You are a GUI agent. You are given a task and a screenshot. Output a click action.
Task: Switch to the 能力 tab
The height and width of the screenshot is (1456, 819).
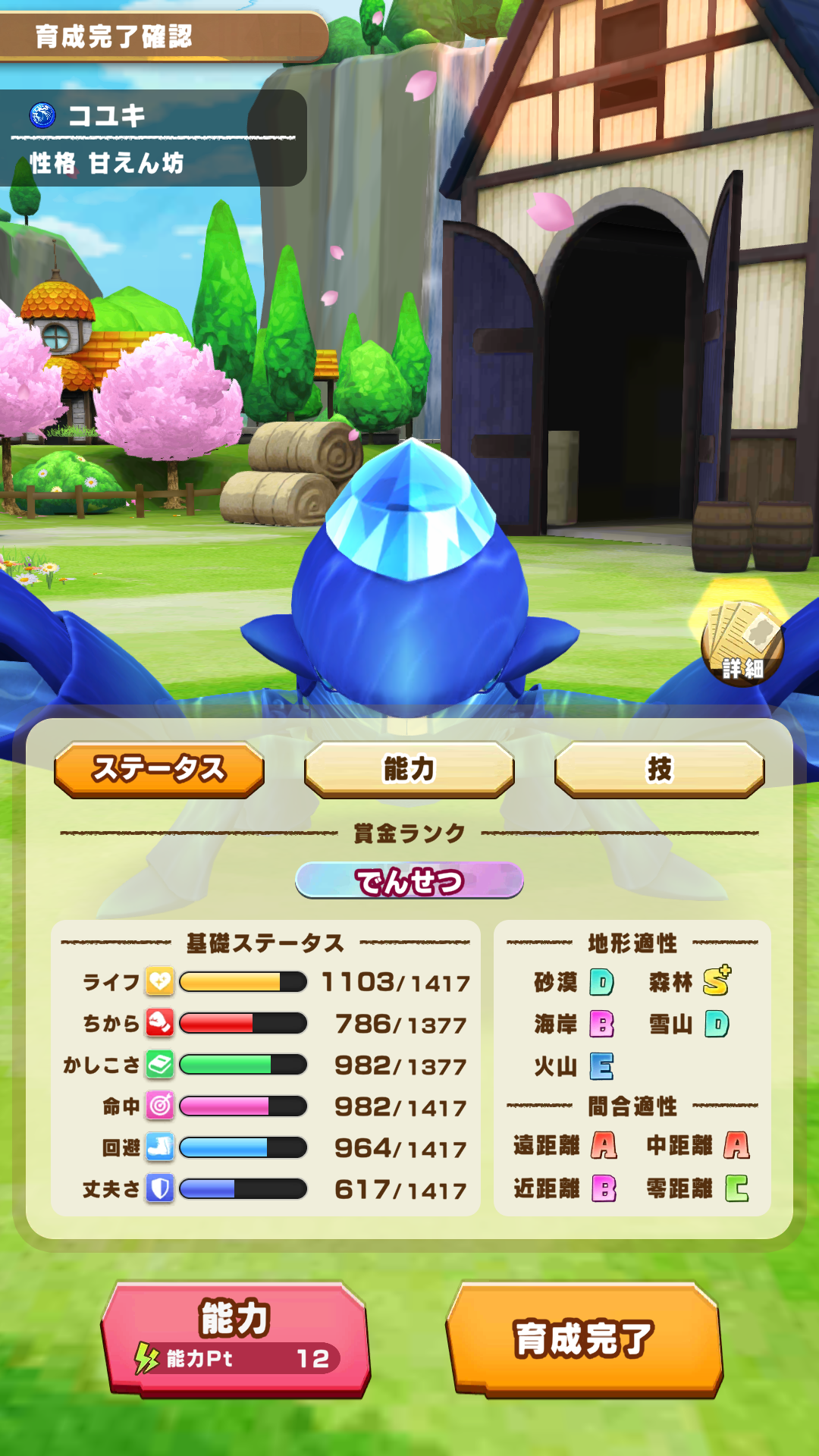click(x=409, y=769)
